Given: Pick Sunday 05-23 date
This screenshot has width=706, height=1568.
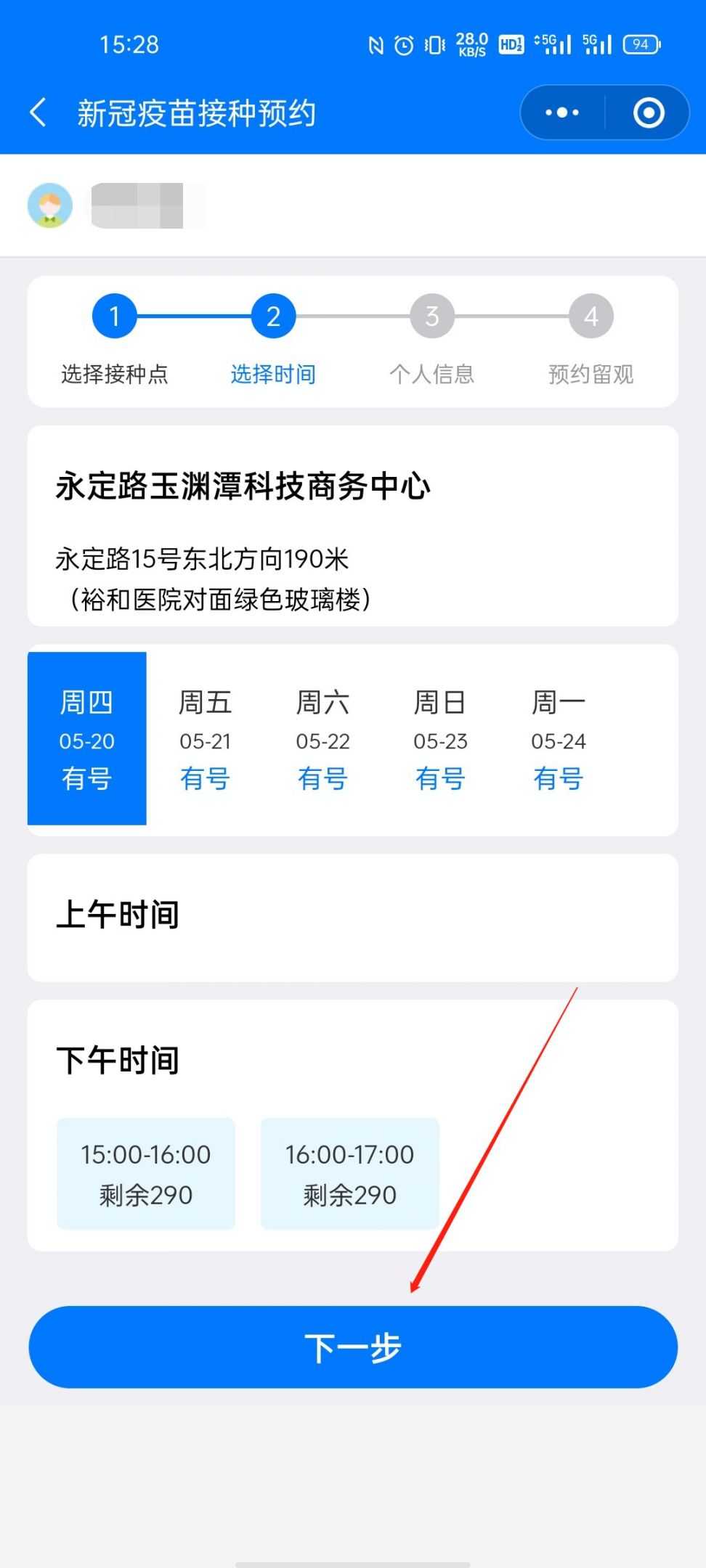Looking at the screenshot, I should pyautogui.click(x=440, y=739).
